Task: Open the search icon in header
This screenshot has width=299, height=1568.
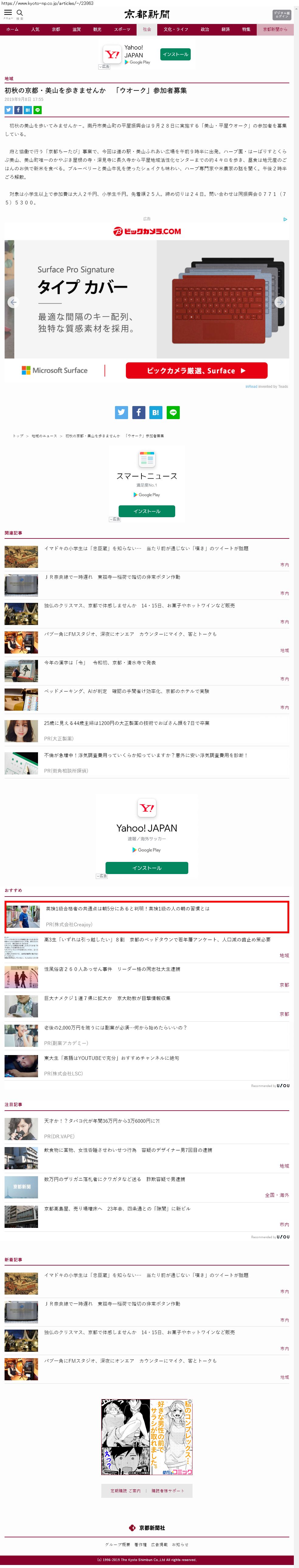Action: pyautogui.click(x=19, y=13)
